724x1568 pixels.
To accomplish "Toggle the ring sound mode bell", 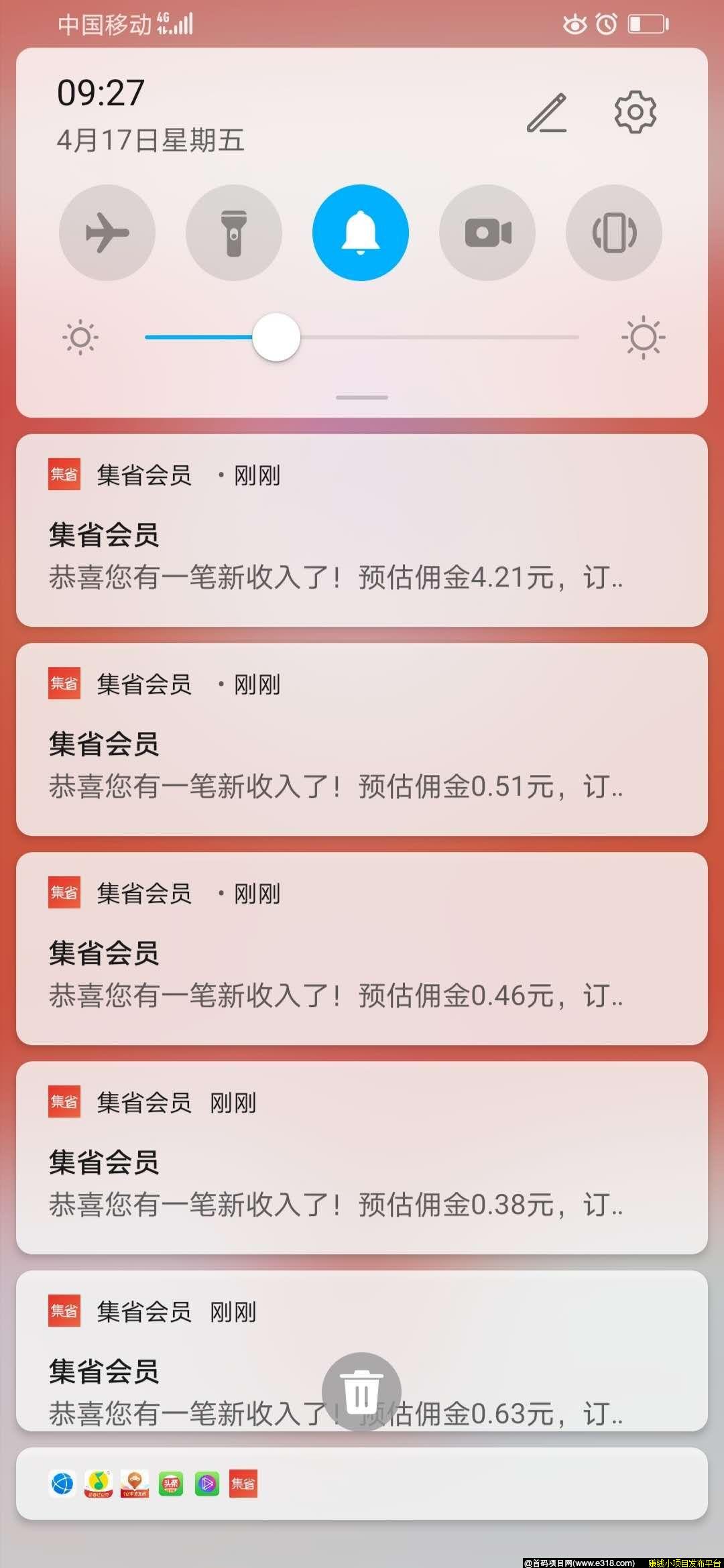I will point(360,231).
